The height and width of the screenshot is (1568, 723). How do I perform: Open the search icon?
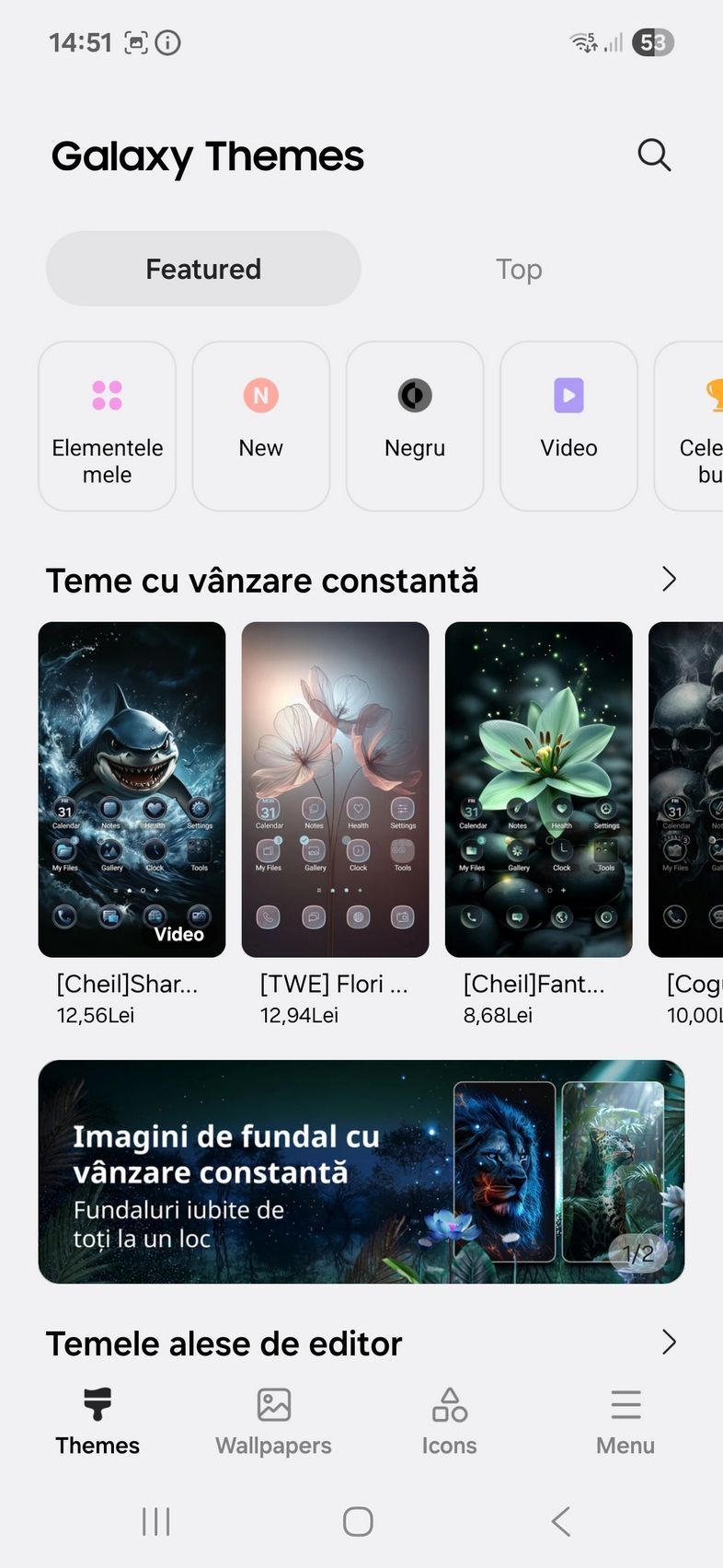[x=654, y=156]
